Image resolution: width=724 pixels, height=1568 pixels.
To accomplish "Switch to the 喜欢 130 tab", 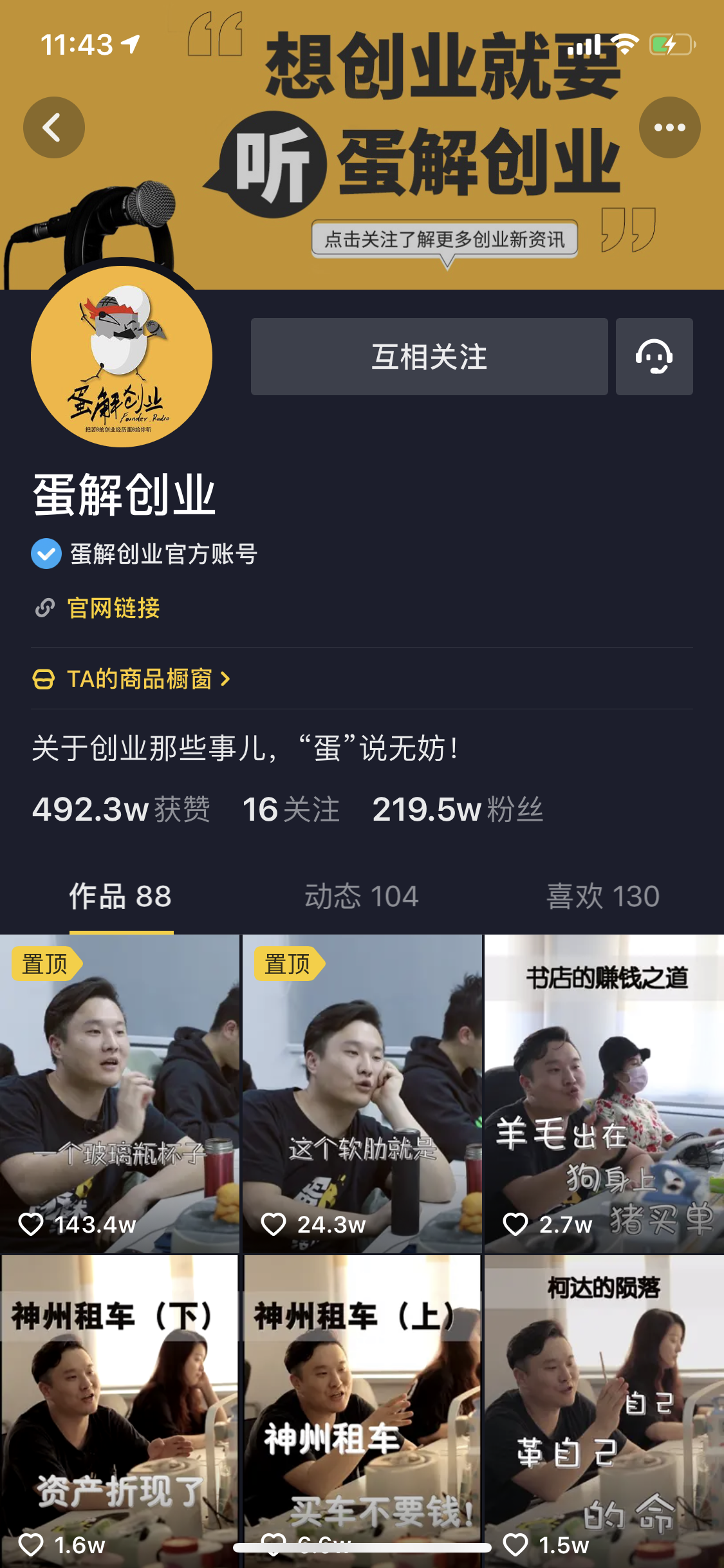I will pyautogui.click(x=602, y=896).
